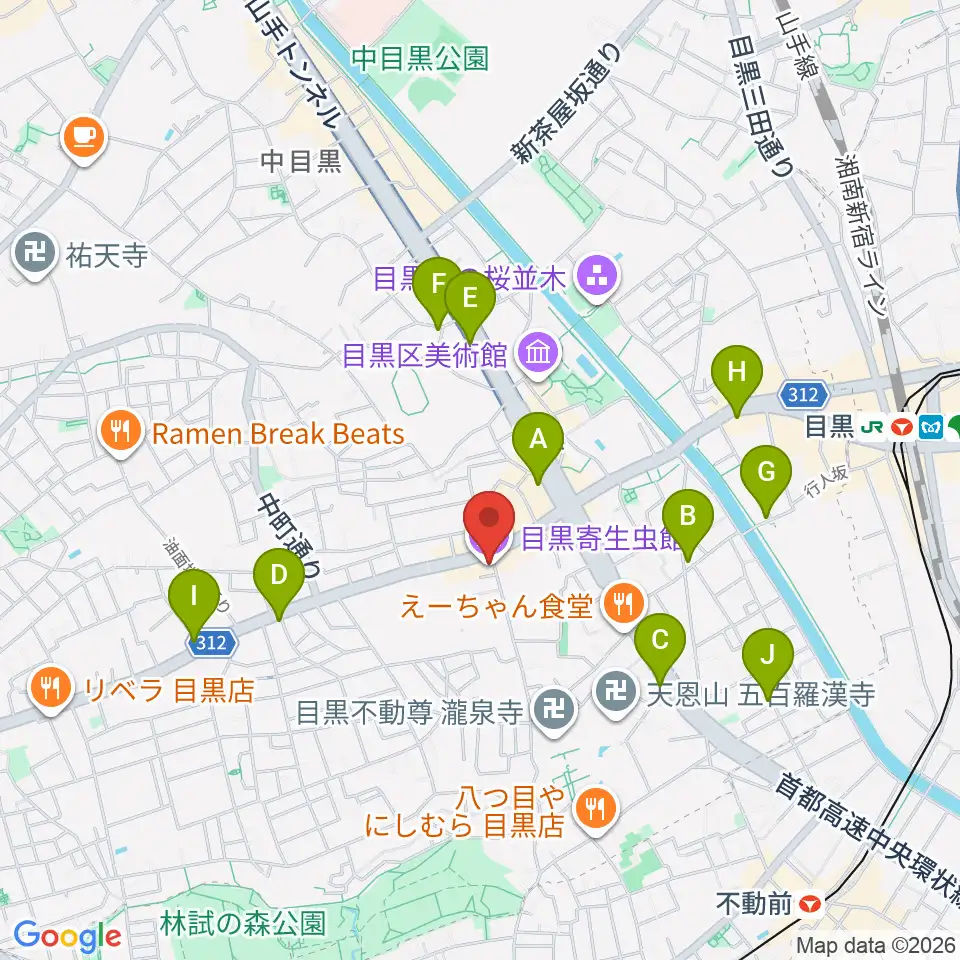Viewport: 960px width, 960px height.
Task: Select the green marker labeled E
Action: coord(470,307)
